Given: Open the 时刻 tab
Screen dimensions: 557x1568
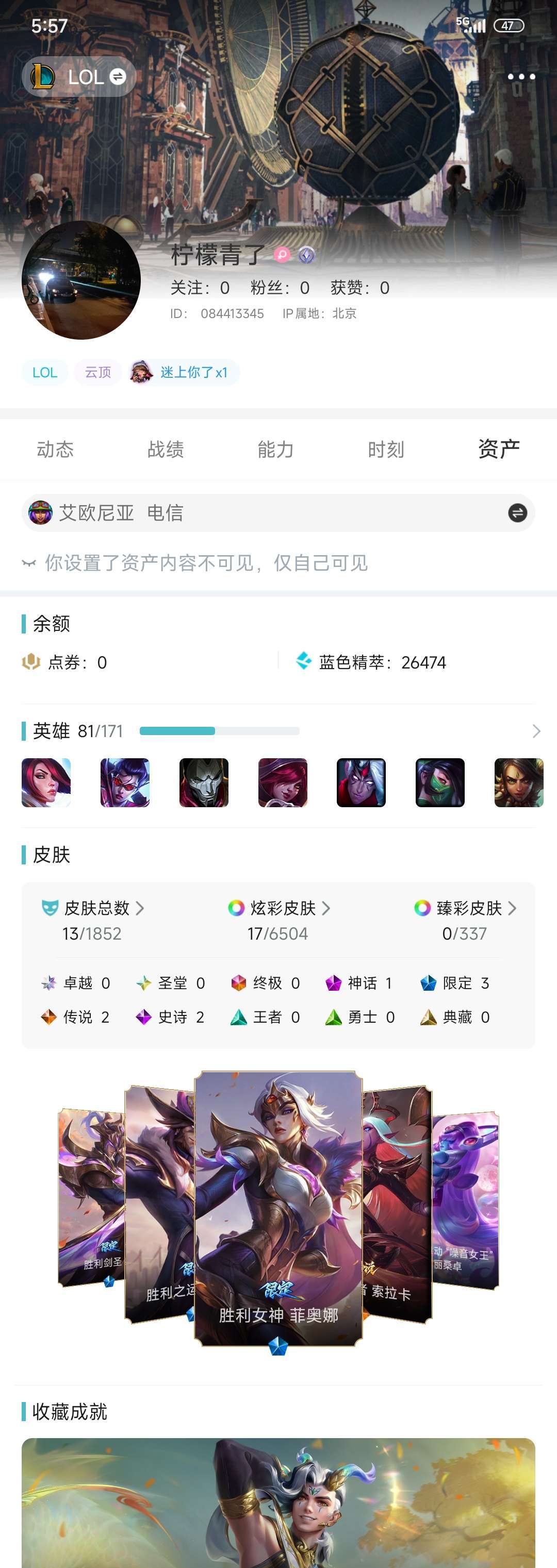Looking at the screenshot, I should [385, 449].
